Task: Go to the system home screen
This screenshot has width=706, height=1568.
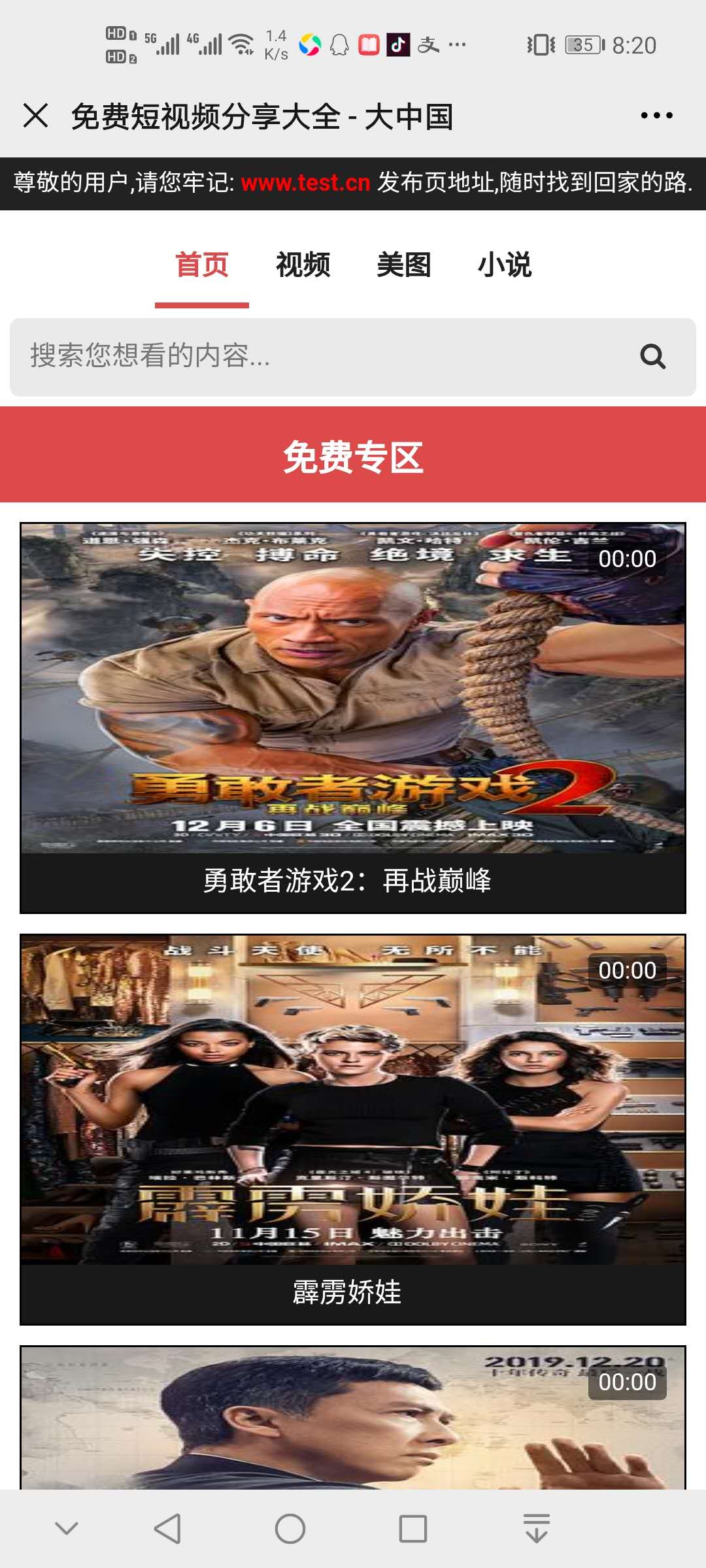Action: [x=290, y=1529]
